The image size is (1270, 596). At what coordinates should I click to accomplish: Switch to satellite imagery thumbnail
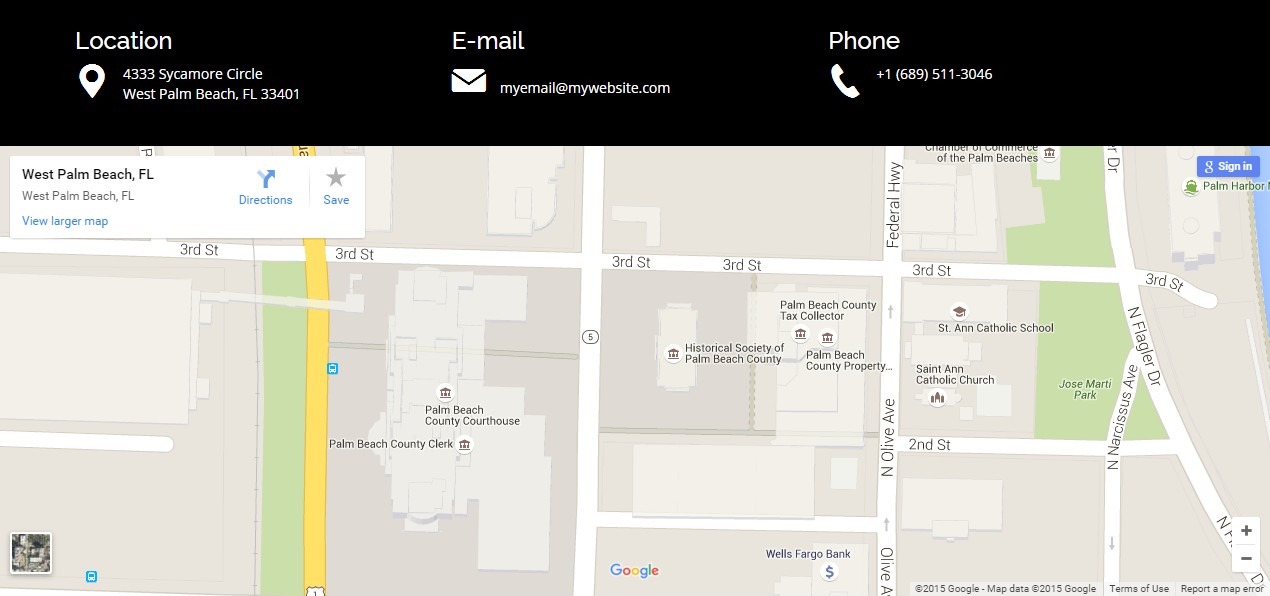pyautogui.click(x=31, y=553)
